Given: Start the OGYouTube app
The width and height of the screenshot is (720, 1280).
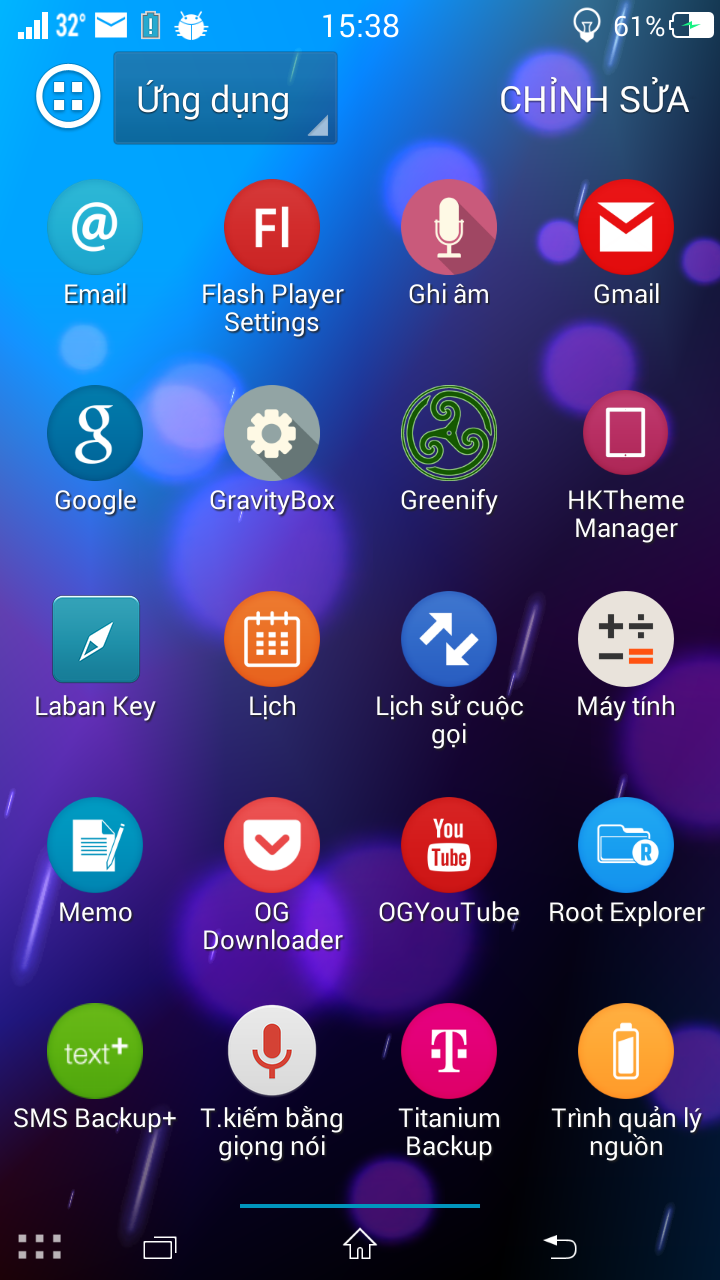Looking at the screenshot, I should 449,845.
